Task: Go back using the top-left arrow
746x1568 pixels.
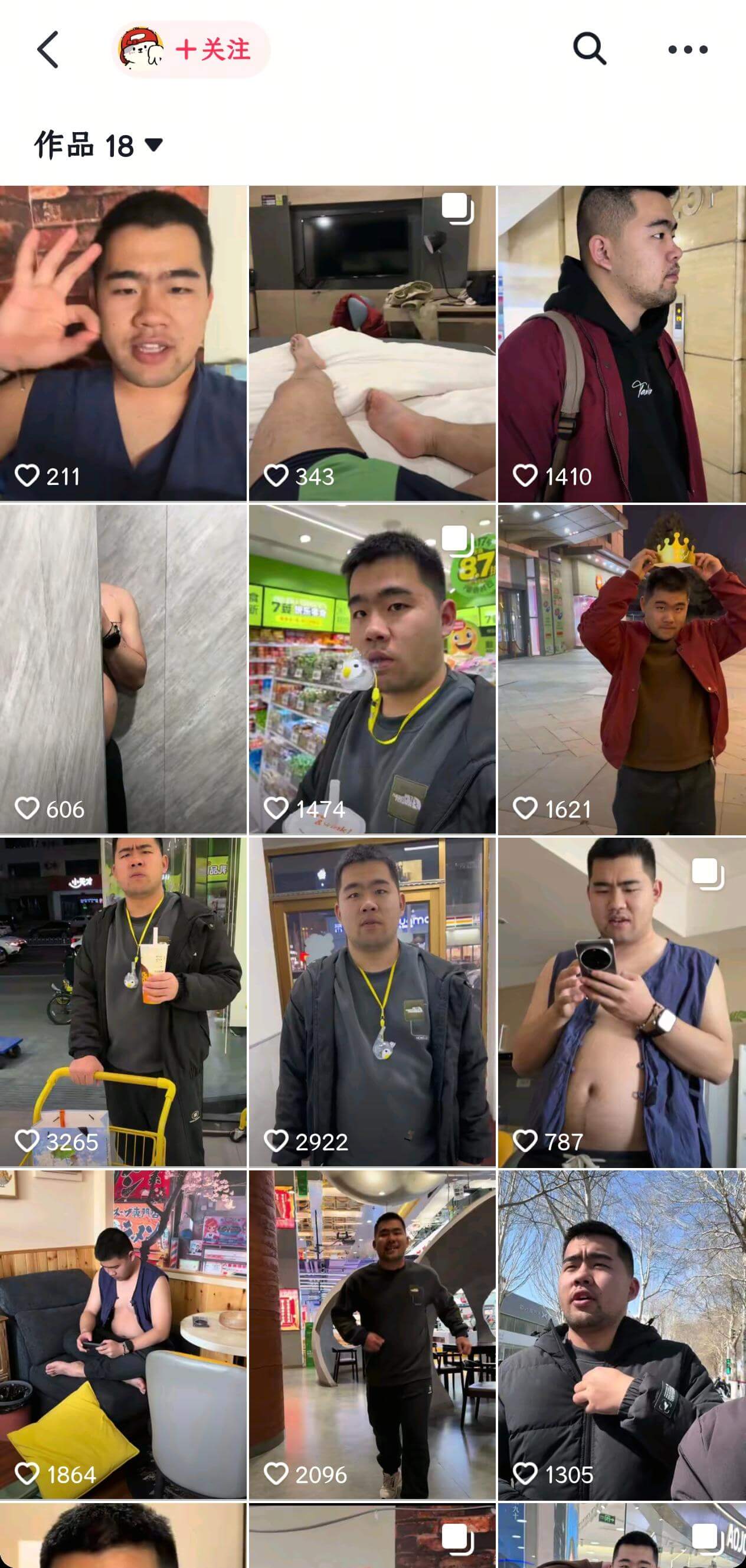Action: tap(47, 50)
